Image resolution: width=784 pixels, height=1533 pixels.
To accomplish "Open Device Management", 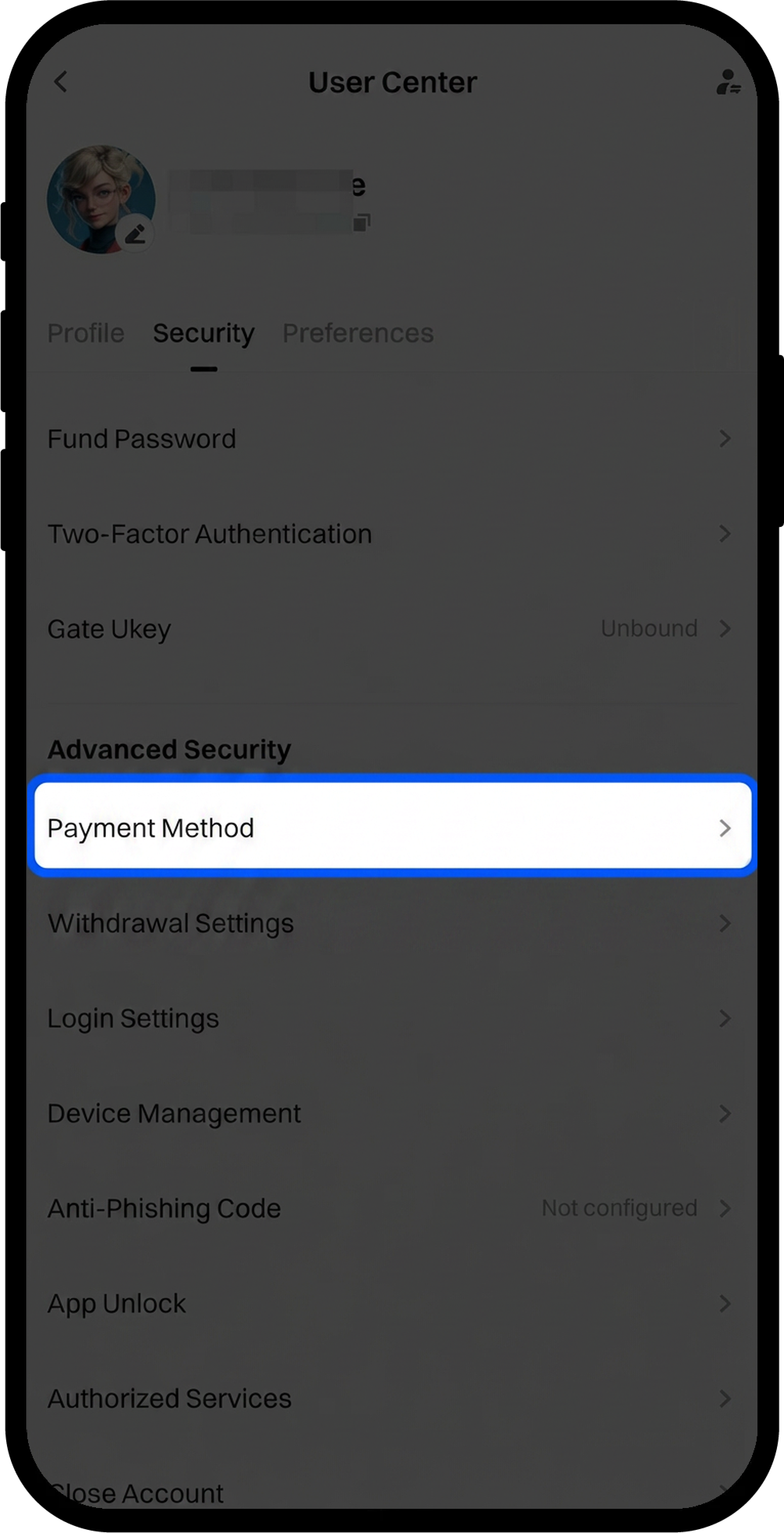I will point(391,1113).
